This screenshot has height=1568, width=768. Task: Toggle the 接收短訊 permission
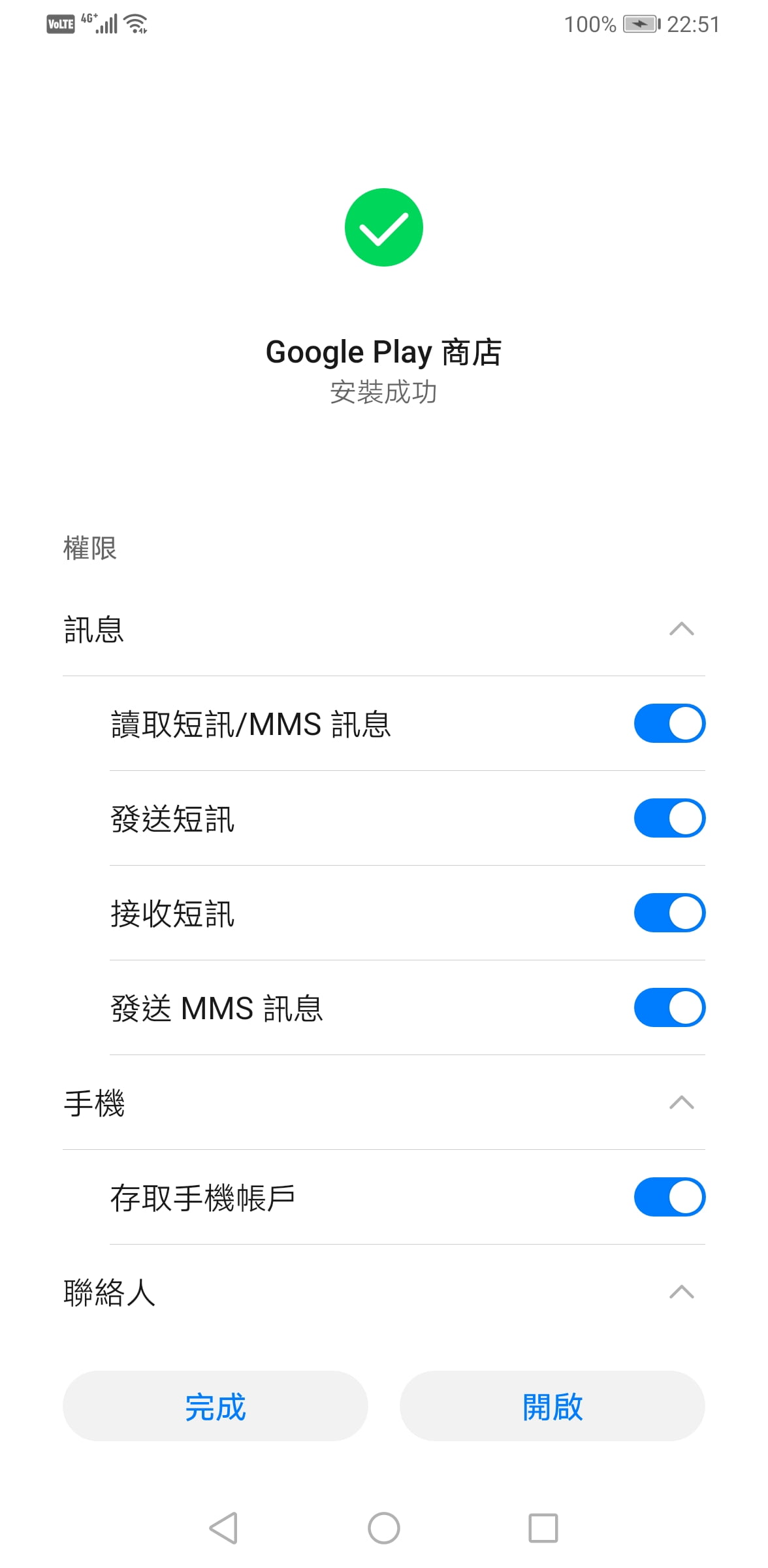[x=669, y=913]
